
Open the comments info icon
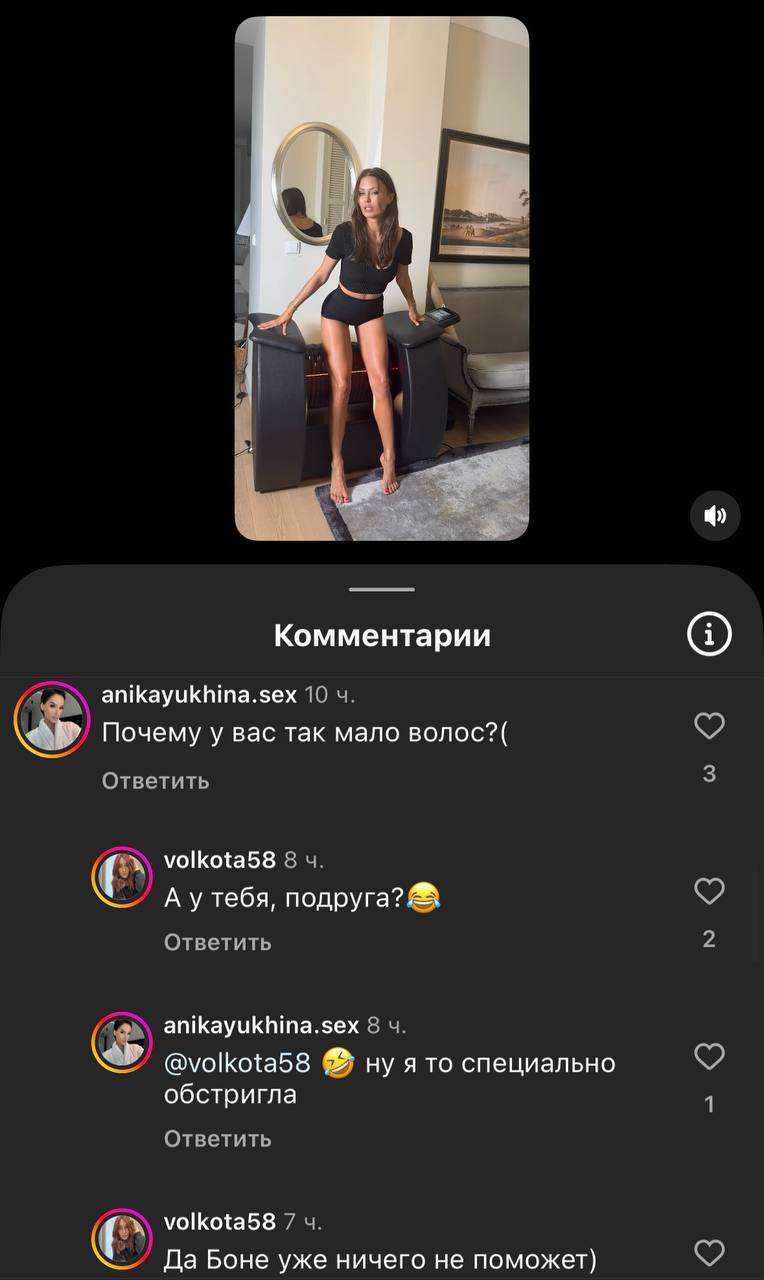(709, 634)
